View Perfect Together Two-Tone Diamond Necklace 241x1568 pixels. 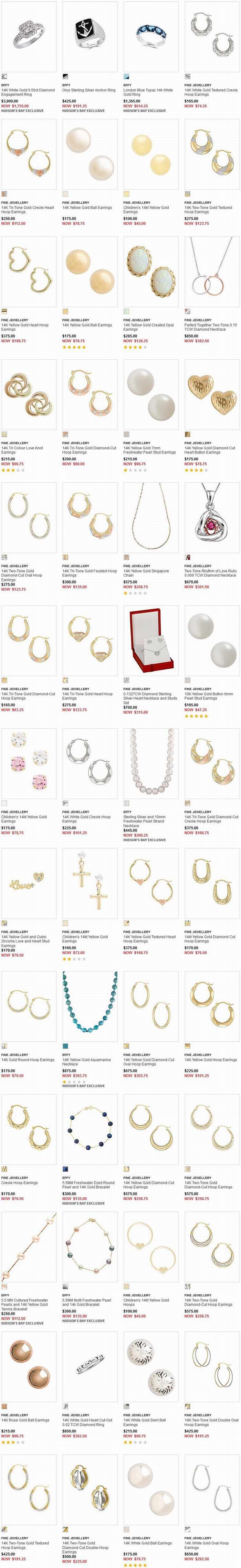(x=212, y=271)
